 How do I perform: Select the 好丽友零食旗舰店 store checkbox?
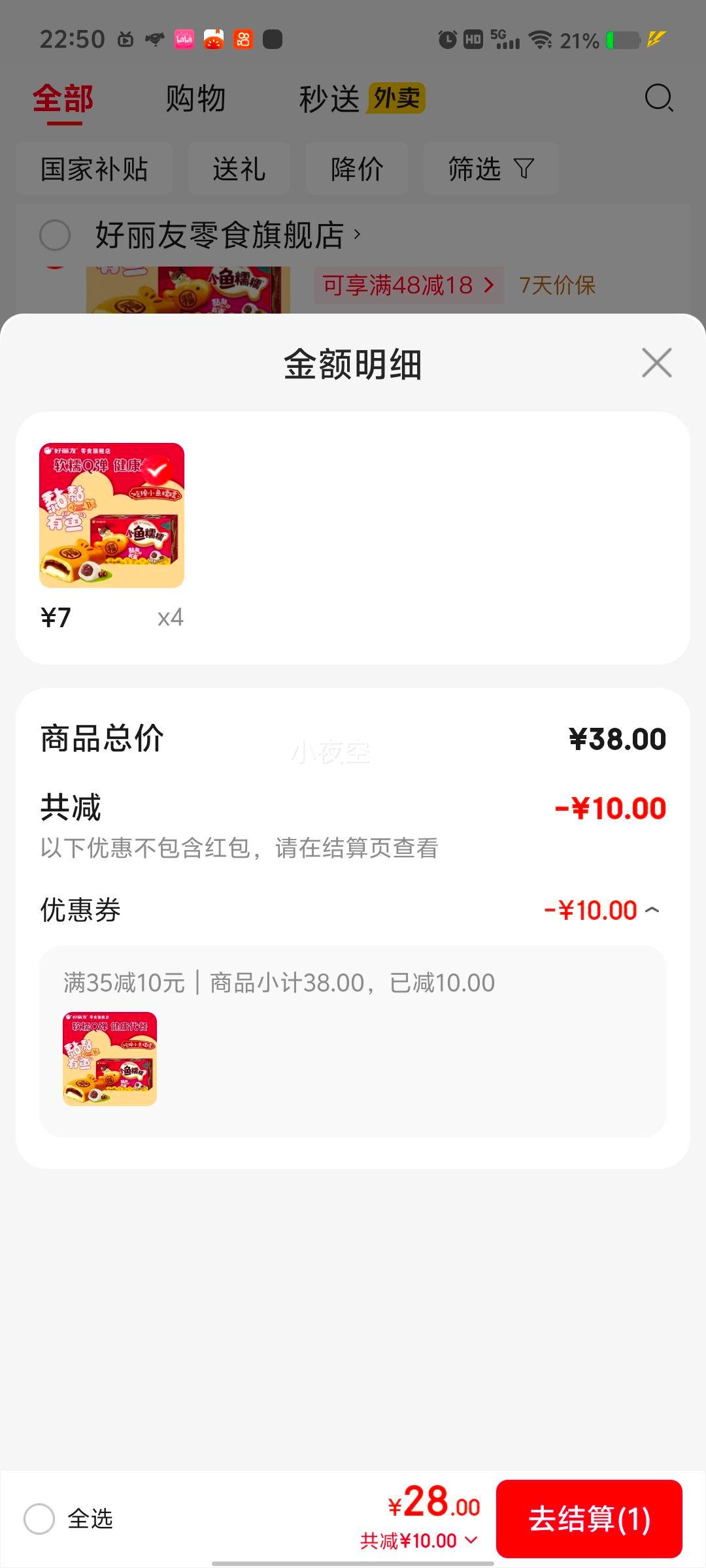[56, 236]
